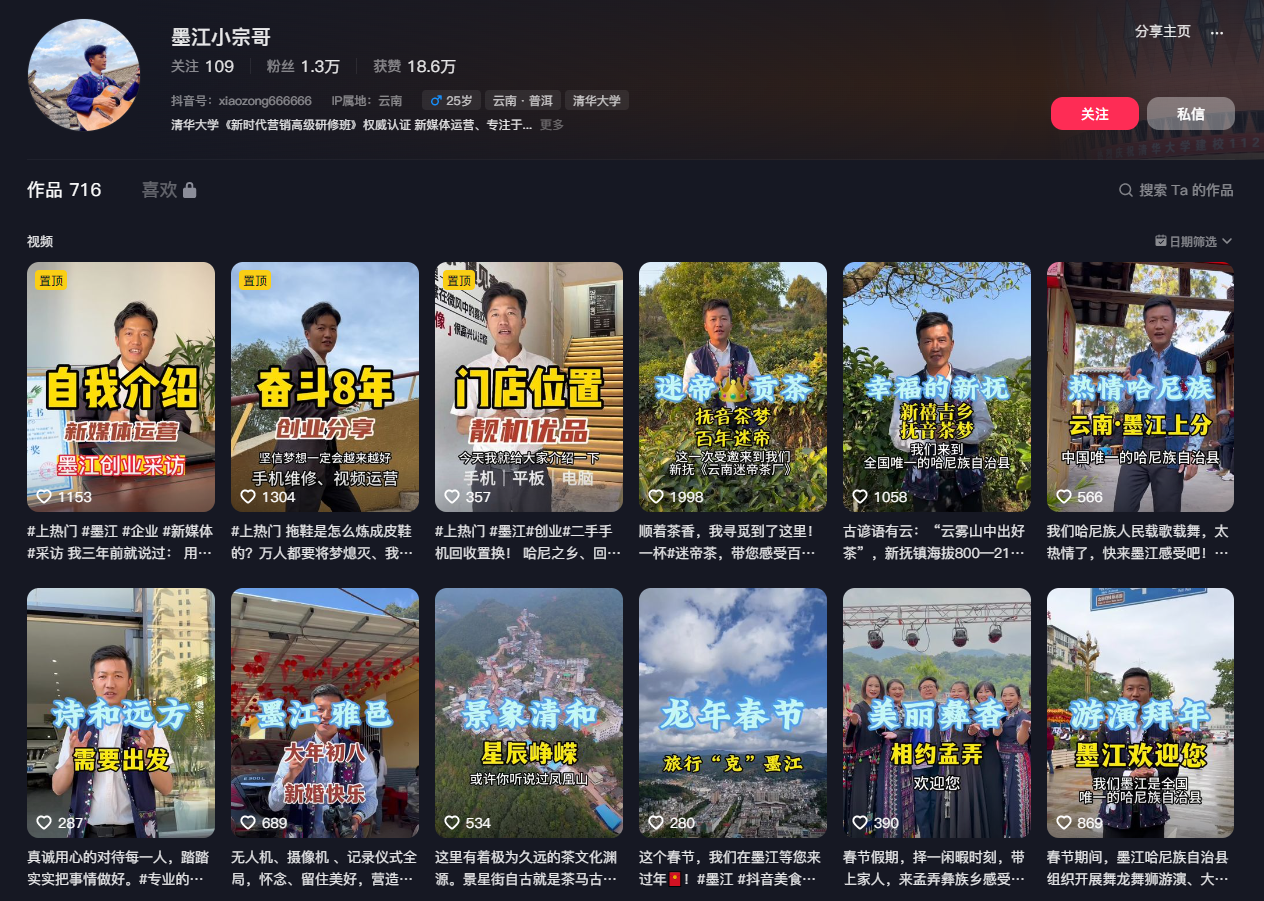Search within Ta's works
1264x901 pixels.
(x=1176, y=190)
